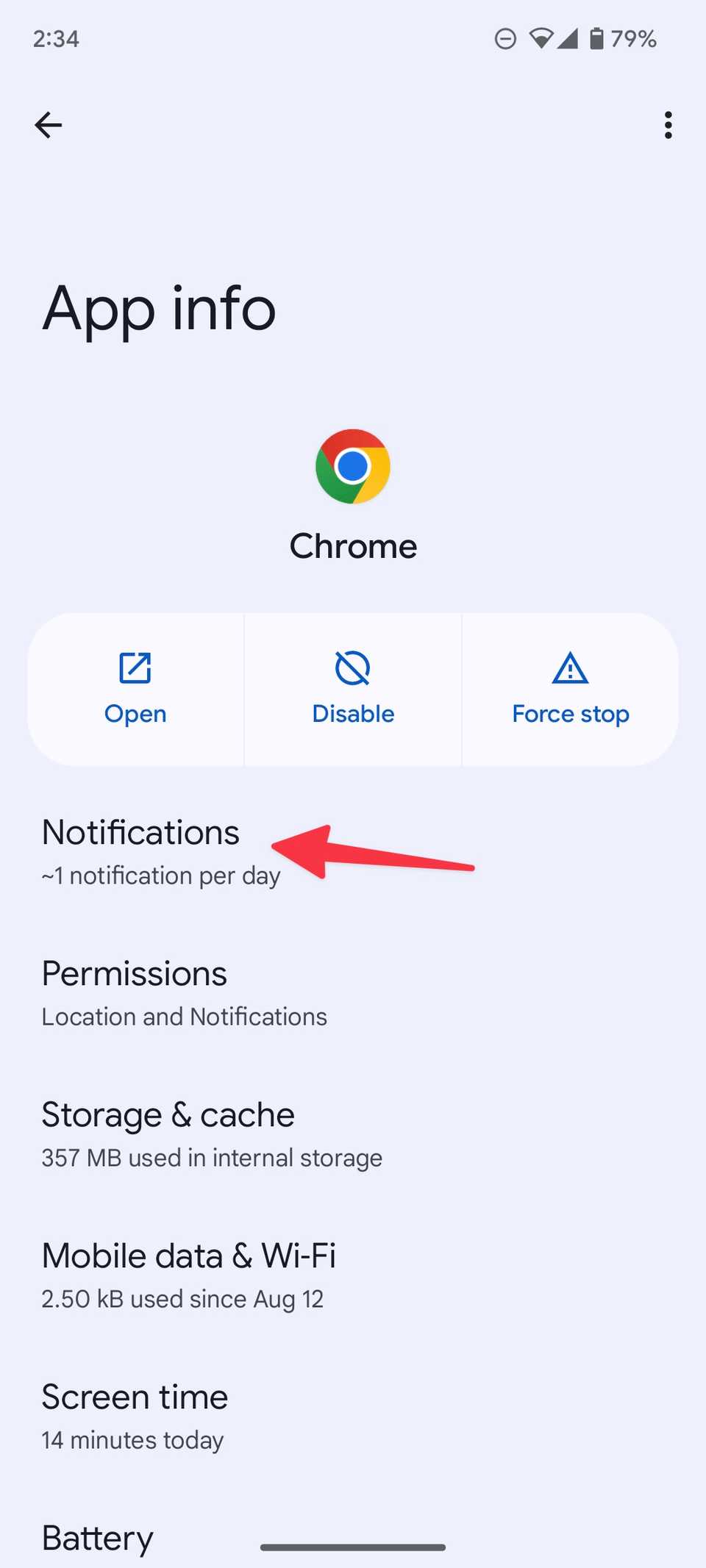View Mobile data & Wi-Fi usage
Viewport: 706px width, 1568px height.
tap(189, 1272)
